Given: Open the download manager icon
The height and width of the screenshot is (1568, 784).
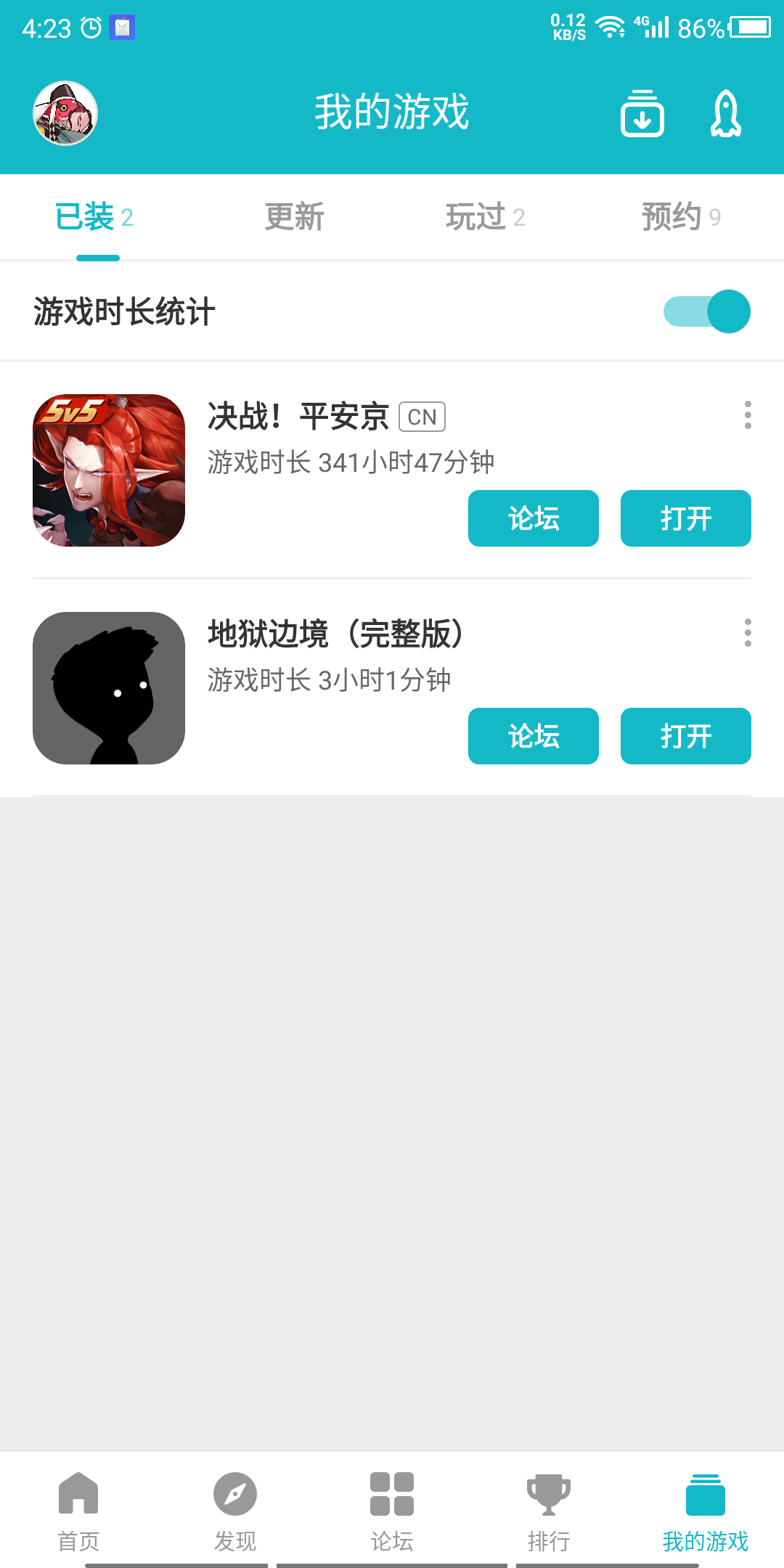Looking at the screenshot, I should (642, 113).
